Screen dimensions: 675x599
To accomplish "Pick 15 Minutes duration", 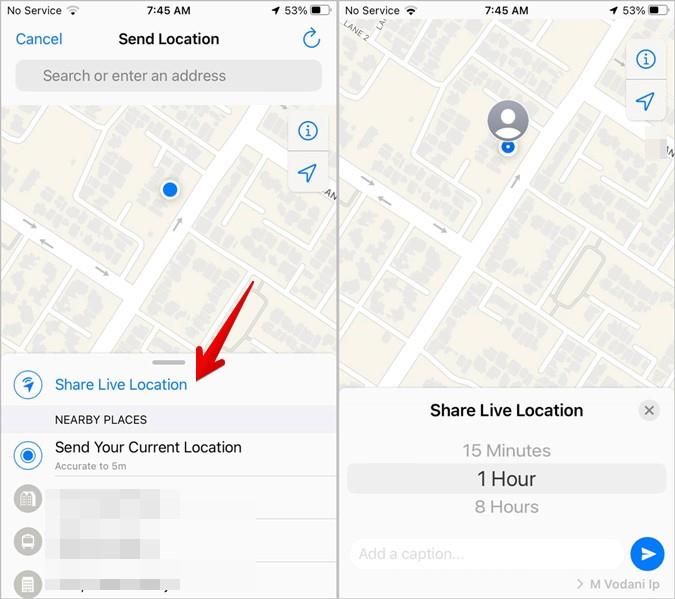I will [506, 451].
